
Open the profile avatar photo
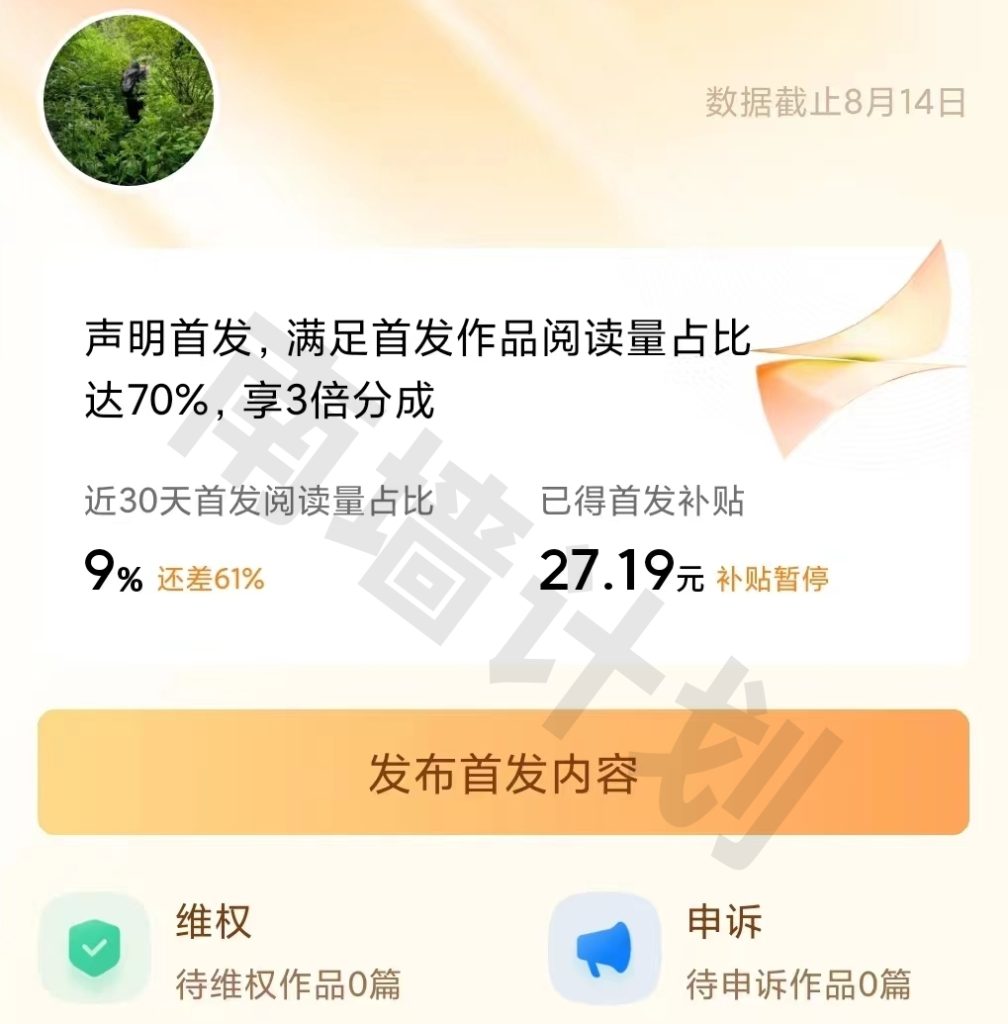[x=129, y=100]
